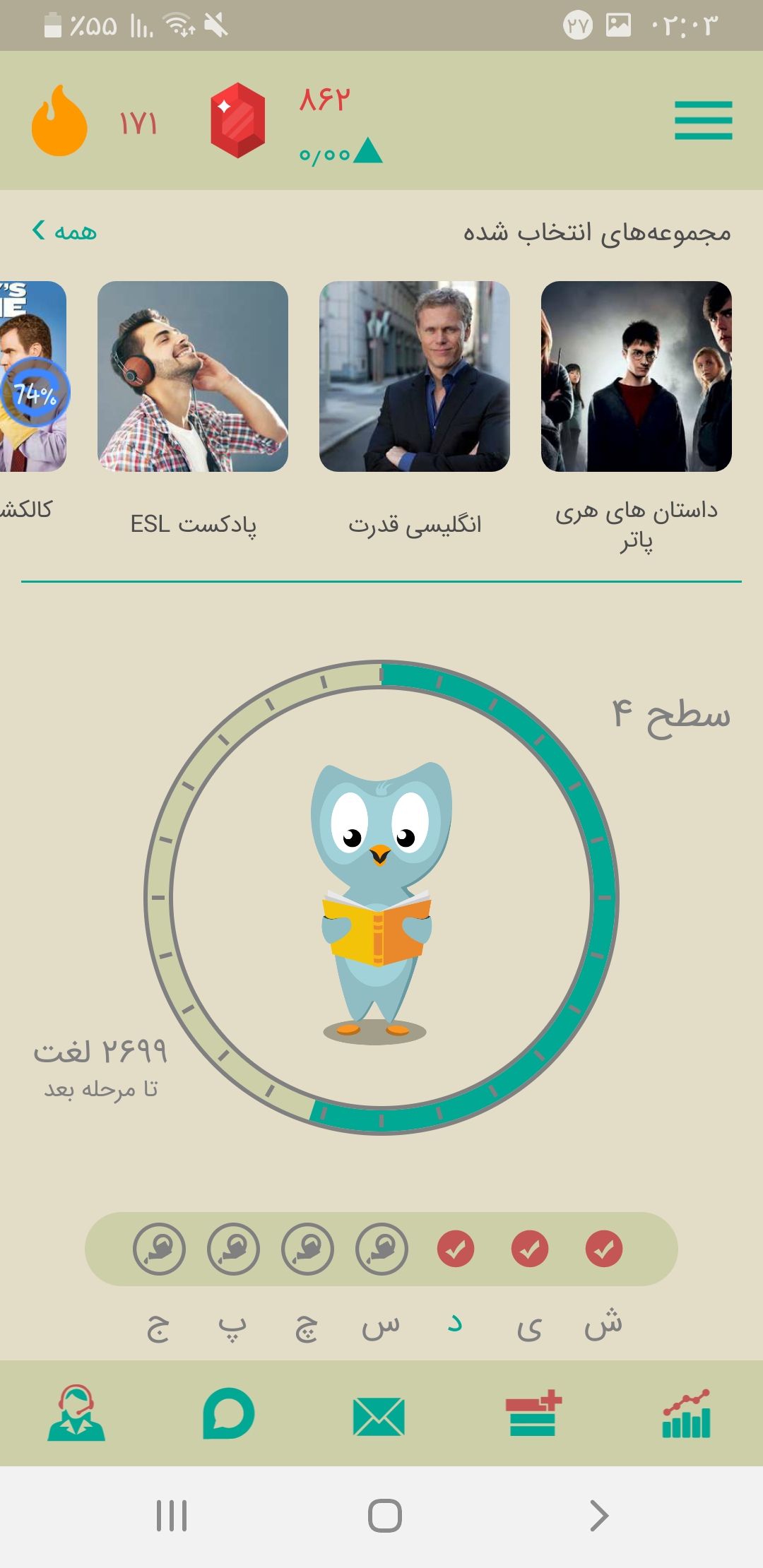The height and width of the screenshot is (1568, 763).
Task: Open the add-list tab with plus sign
Action: (x=534, y=1413)
